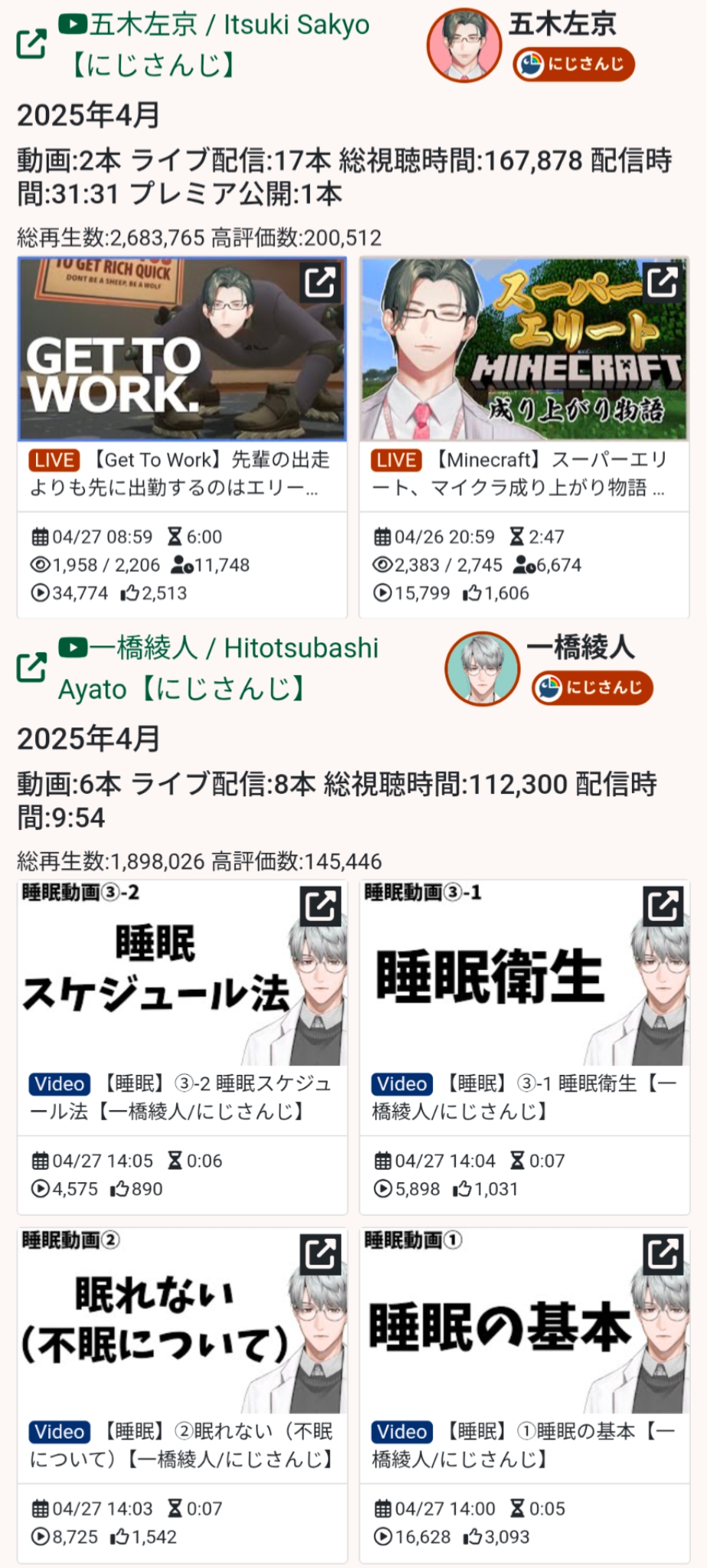The width and height of the screenshot is (707, 1568).
Task: Open external link on 睡眠動画③-2 thumbnail
Action: click(x=320, y=906)
